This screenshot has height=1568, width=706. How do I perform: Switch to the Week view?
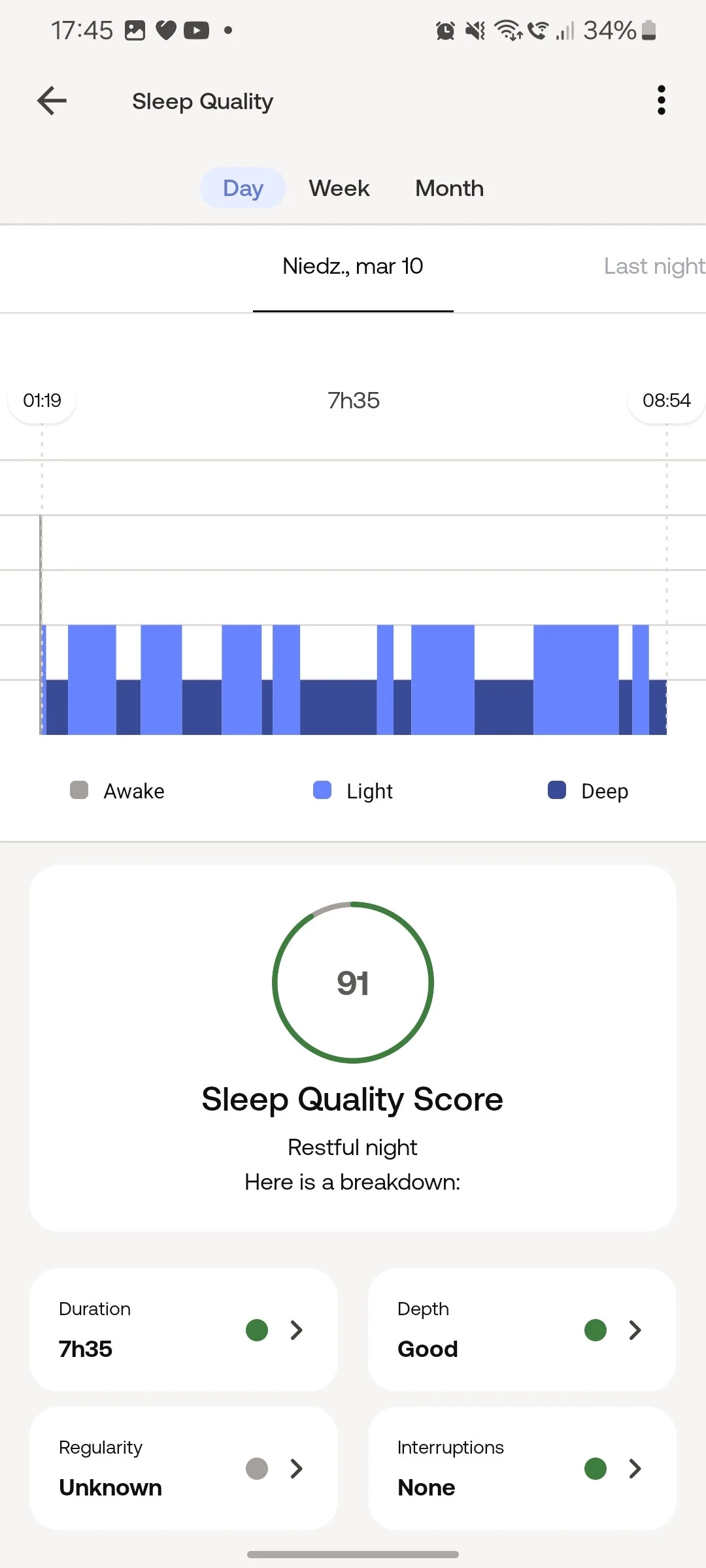coord(339,188)
